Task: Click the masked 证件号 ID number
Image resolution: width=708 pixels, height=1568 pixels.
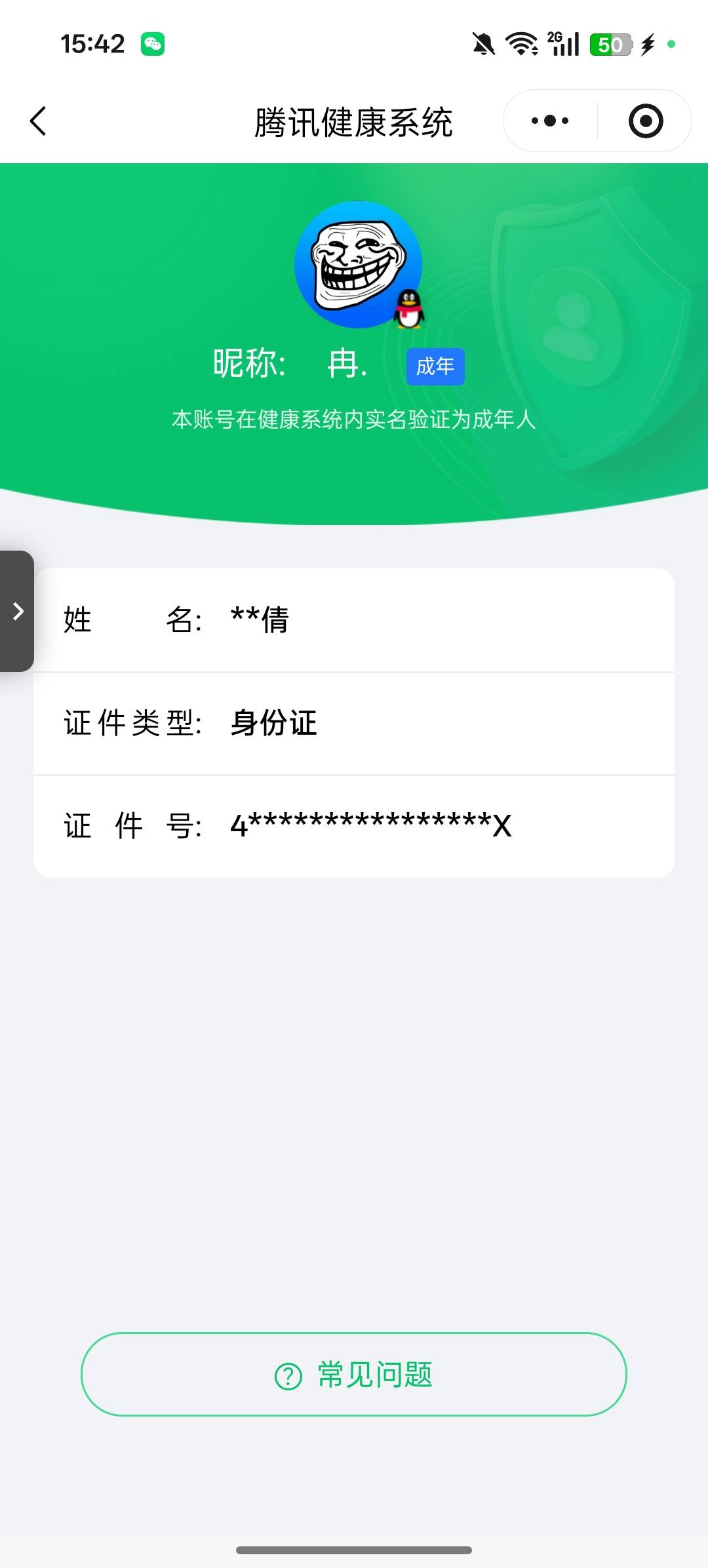Action: click(x=370, y=826)
